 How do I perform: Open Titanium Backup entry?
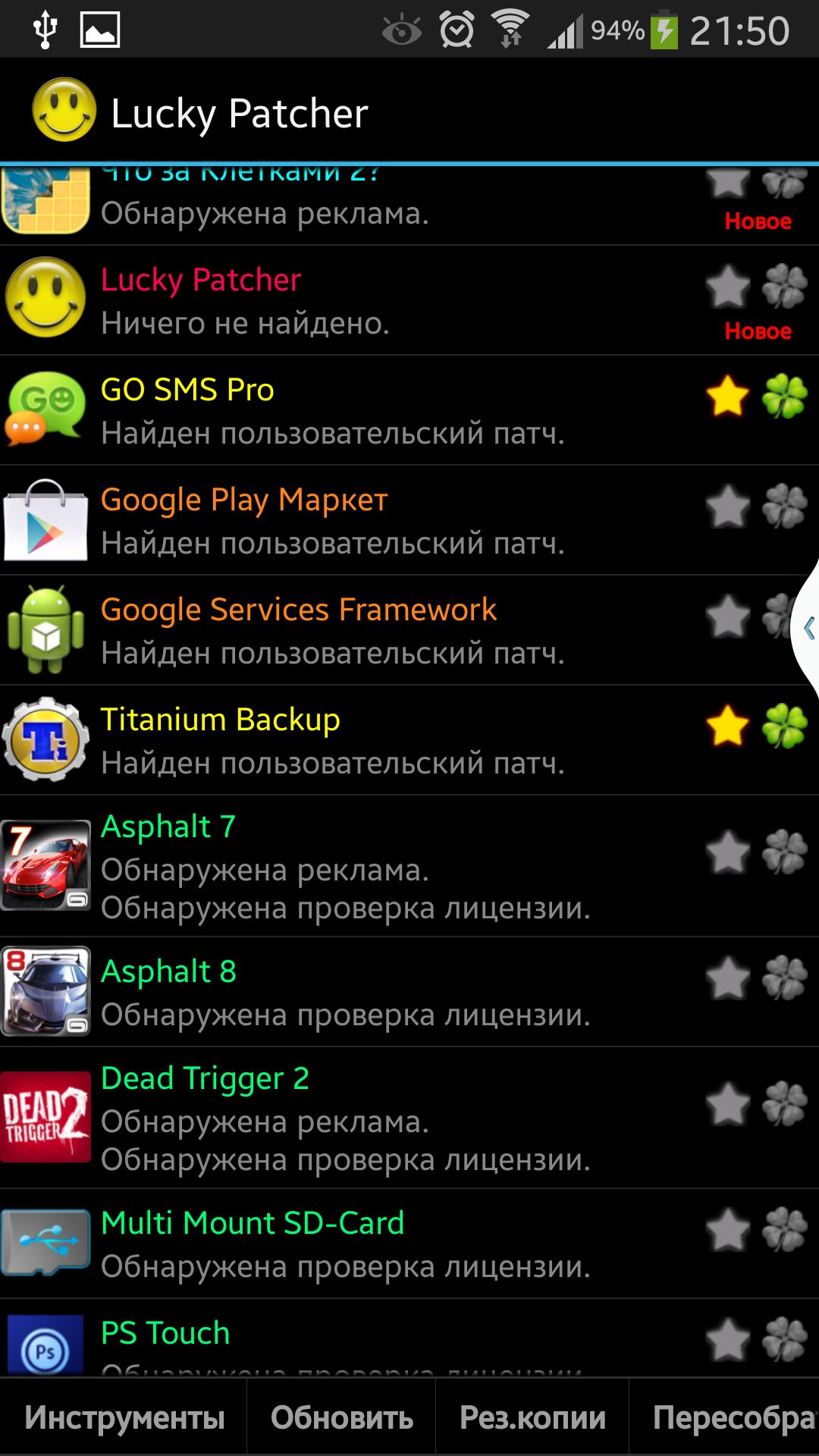click(409, 740)
